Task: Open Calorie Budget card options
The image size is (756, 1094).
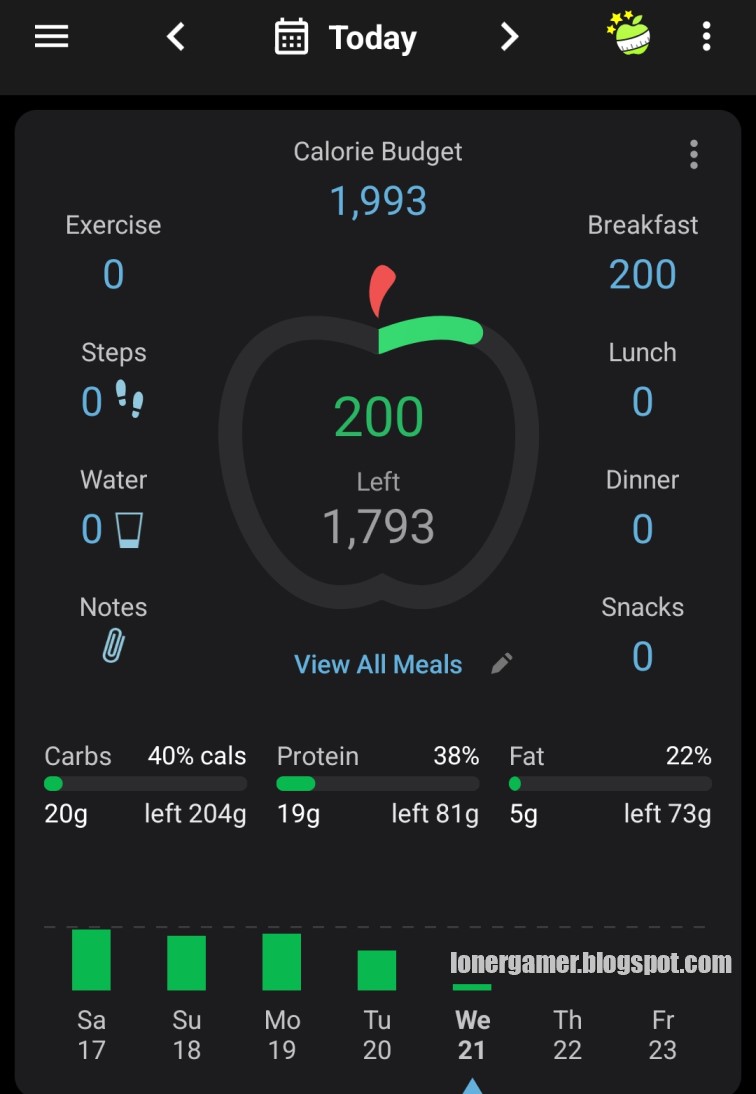Action: click(693, 154)
